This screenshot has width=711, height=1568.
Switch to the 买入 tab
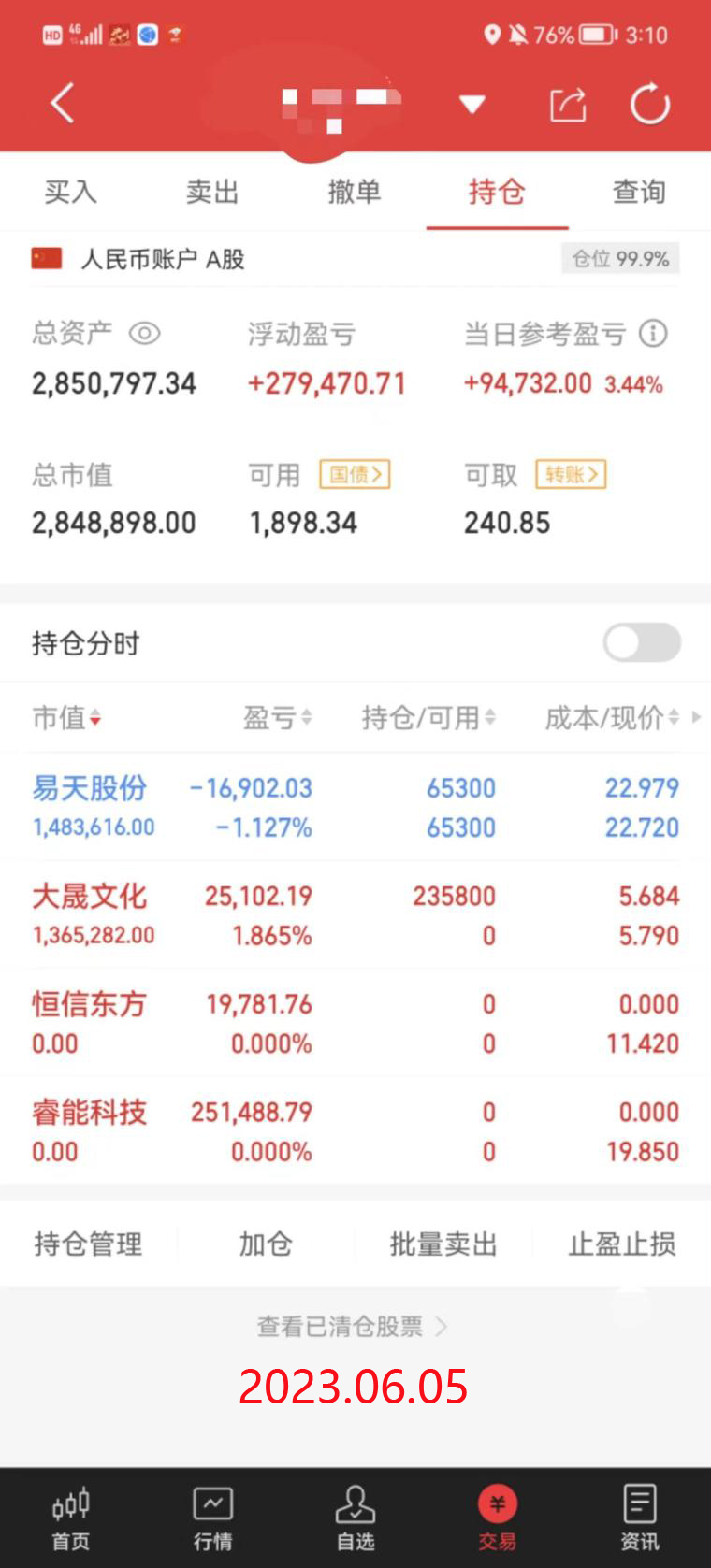(70, 192)
